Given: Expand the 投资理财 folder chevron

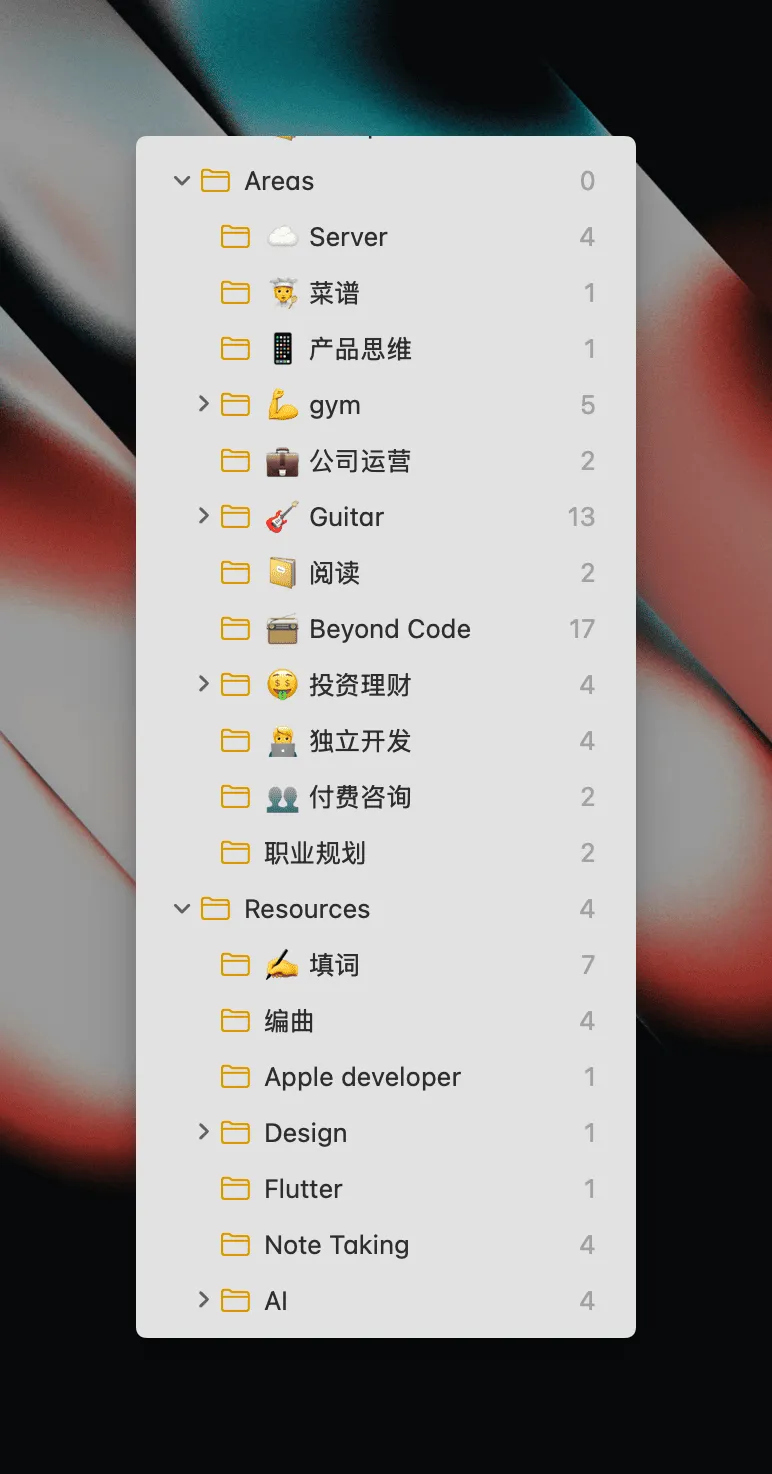Looking at the screenshot, I should tap(204, 684).
